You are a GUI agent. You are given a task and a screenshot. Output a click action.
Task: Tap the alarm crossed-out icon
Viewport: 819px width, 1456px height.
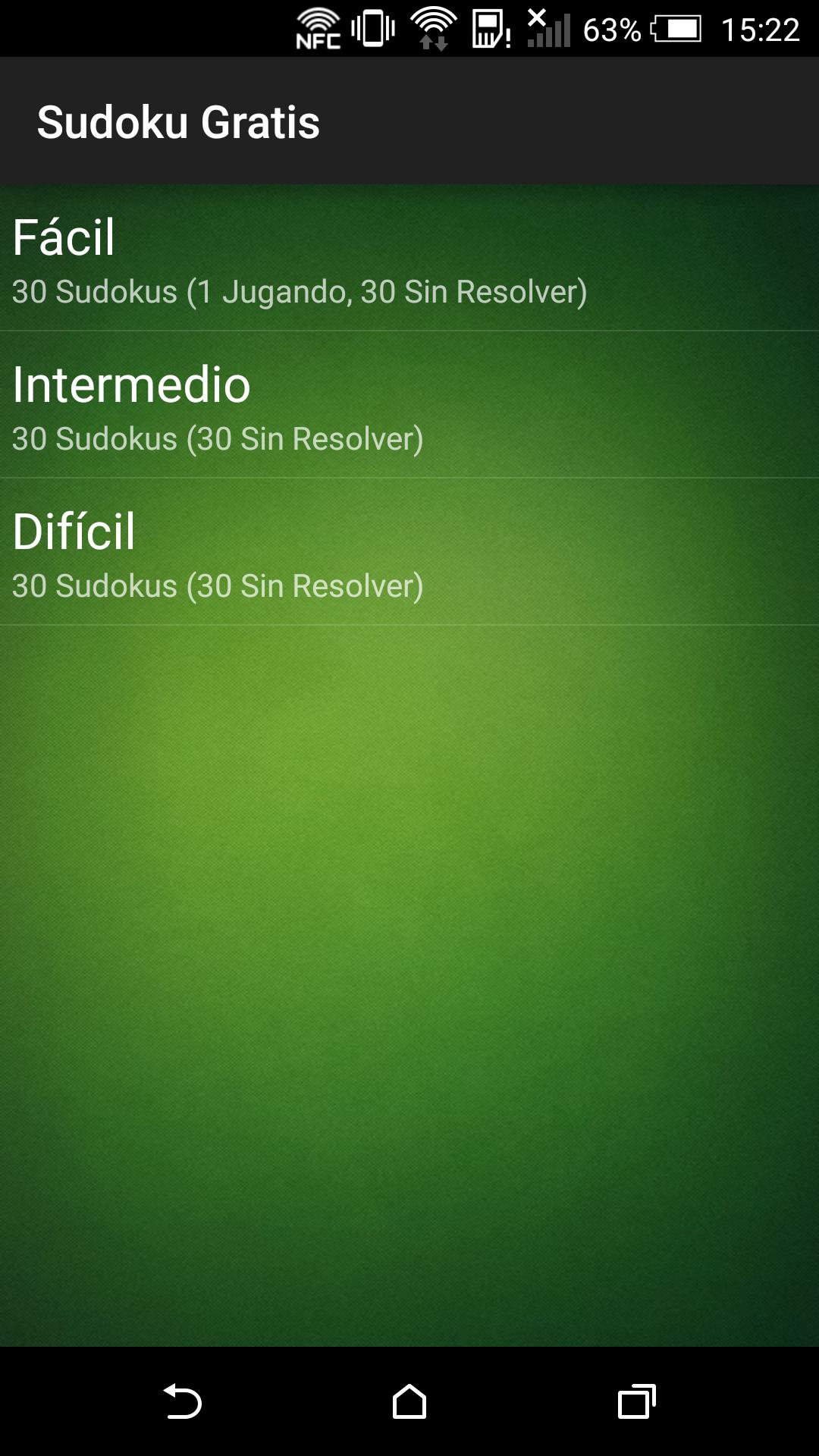538,15
